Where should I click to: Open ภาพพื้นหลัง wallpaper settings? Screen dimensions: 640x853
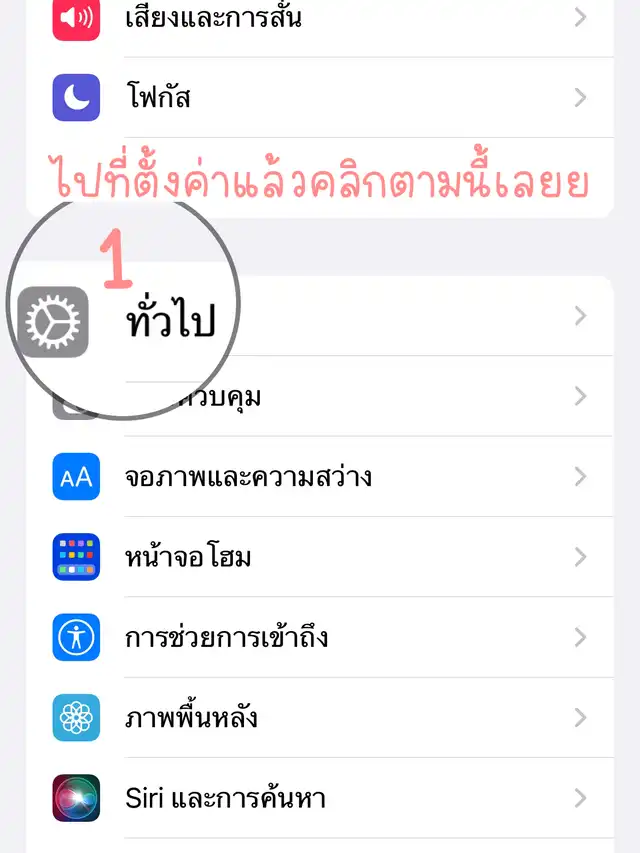coord(330,717)
